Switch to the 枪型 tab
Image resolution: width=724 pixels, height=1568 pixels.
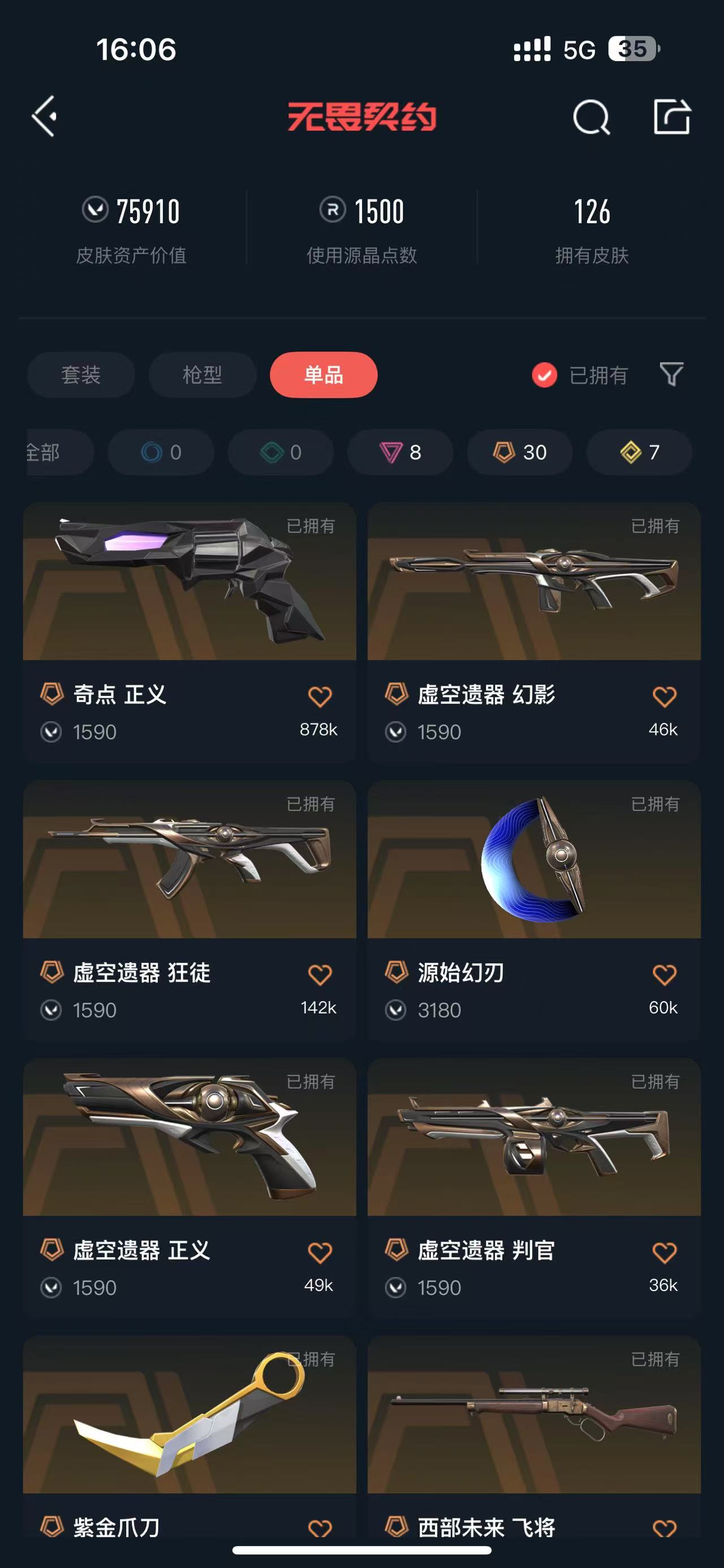(x=202, y=375)
